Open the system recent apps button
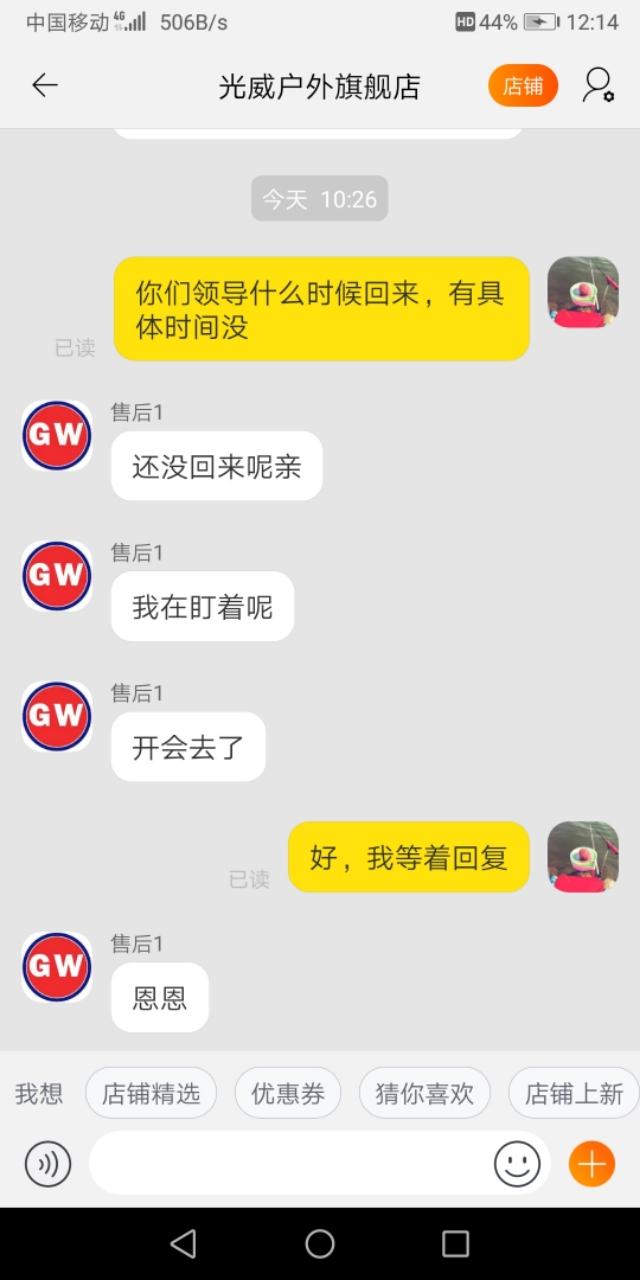Screen dimensions: 640x1280 (455, 1243)
